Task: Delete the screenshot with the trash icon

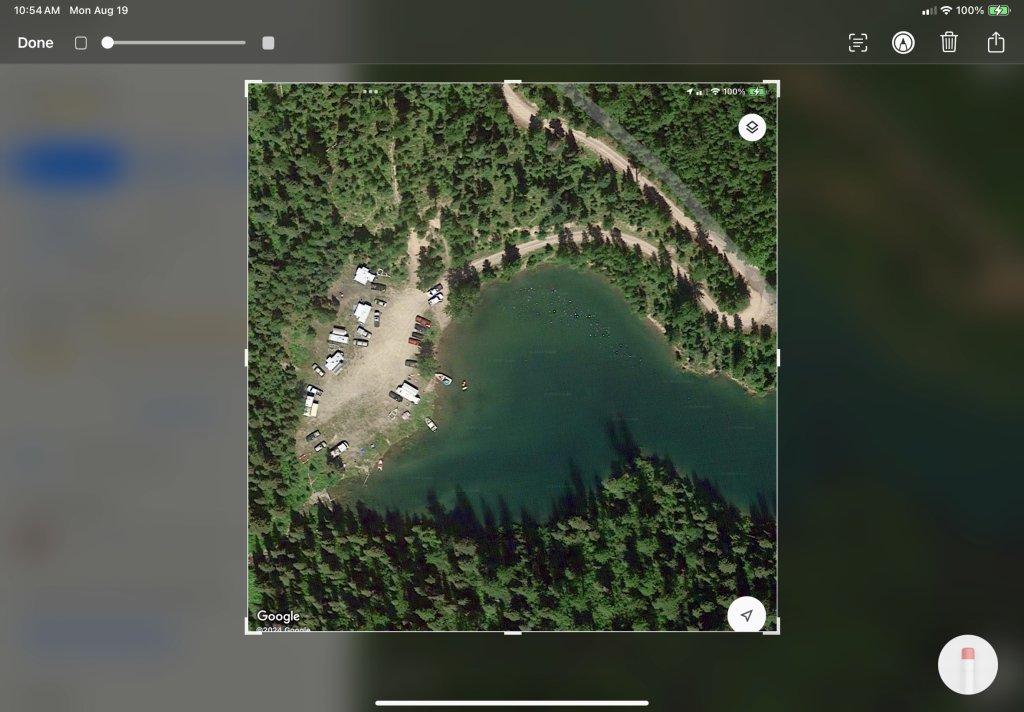Action: point(949,42)
